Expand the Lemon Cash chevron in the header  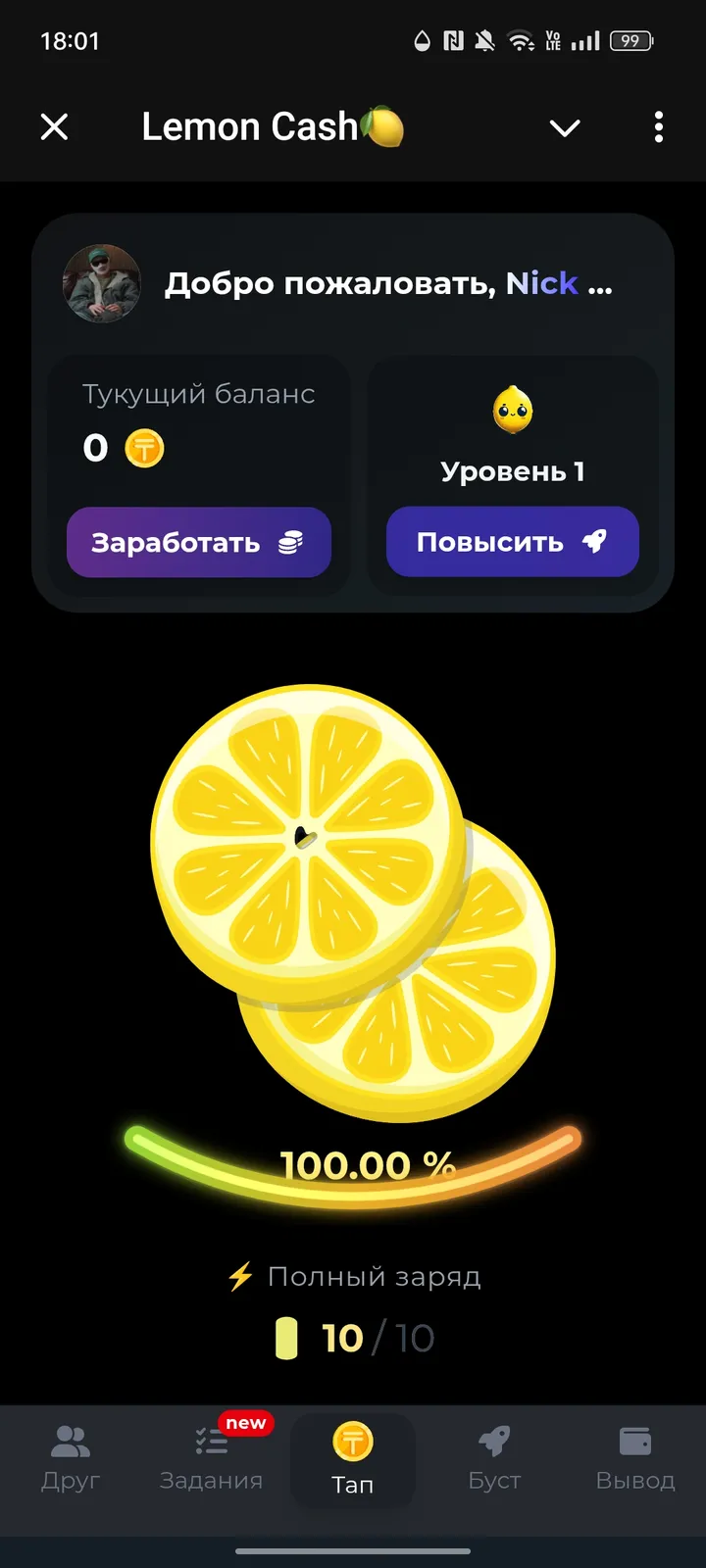(565, 127)
